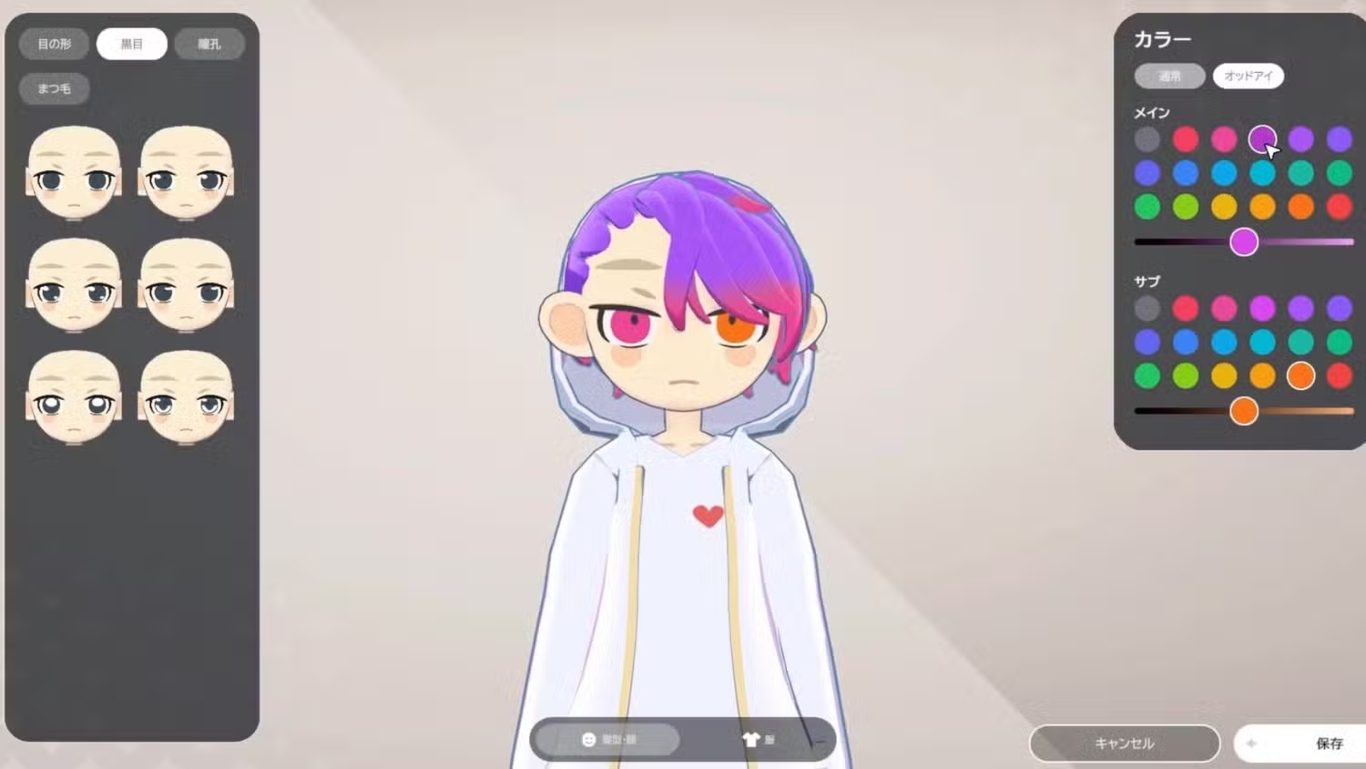This screenshot has width=1366, height=769.
Task: Switch to the 服 clothing category
Action: point(757,740)
